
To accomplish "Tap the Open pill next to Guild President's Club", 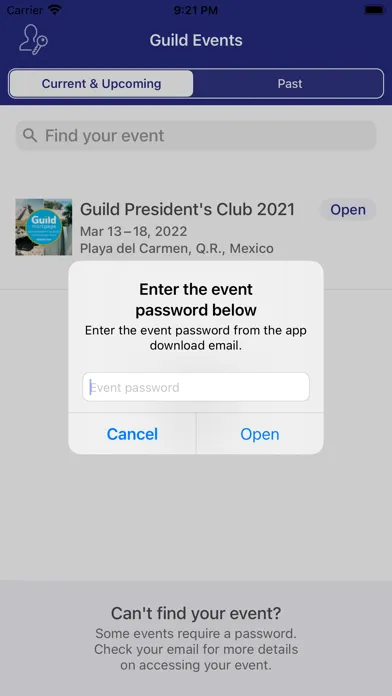I will (x=348, y=210).
